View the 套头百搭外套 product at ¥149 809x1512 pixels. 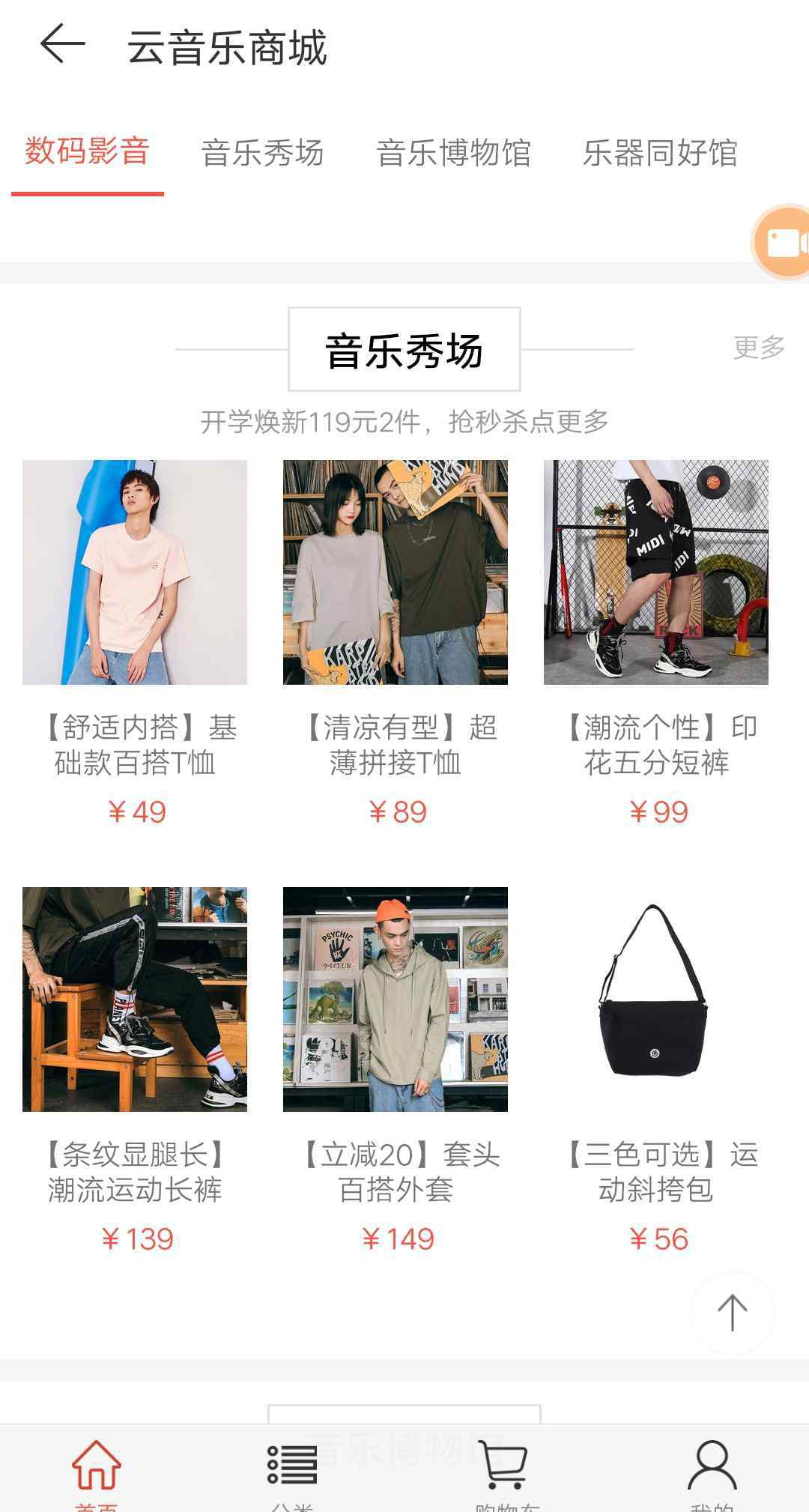tap(396, 1071)
